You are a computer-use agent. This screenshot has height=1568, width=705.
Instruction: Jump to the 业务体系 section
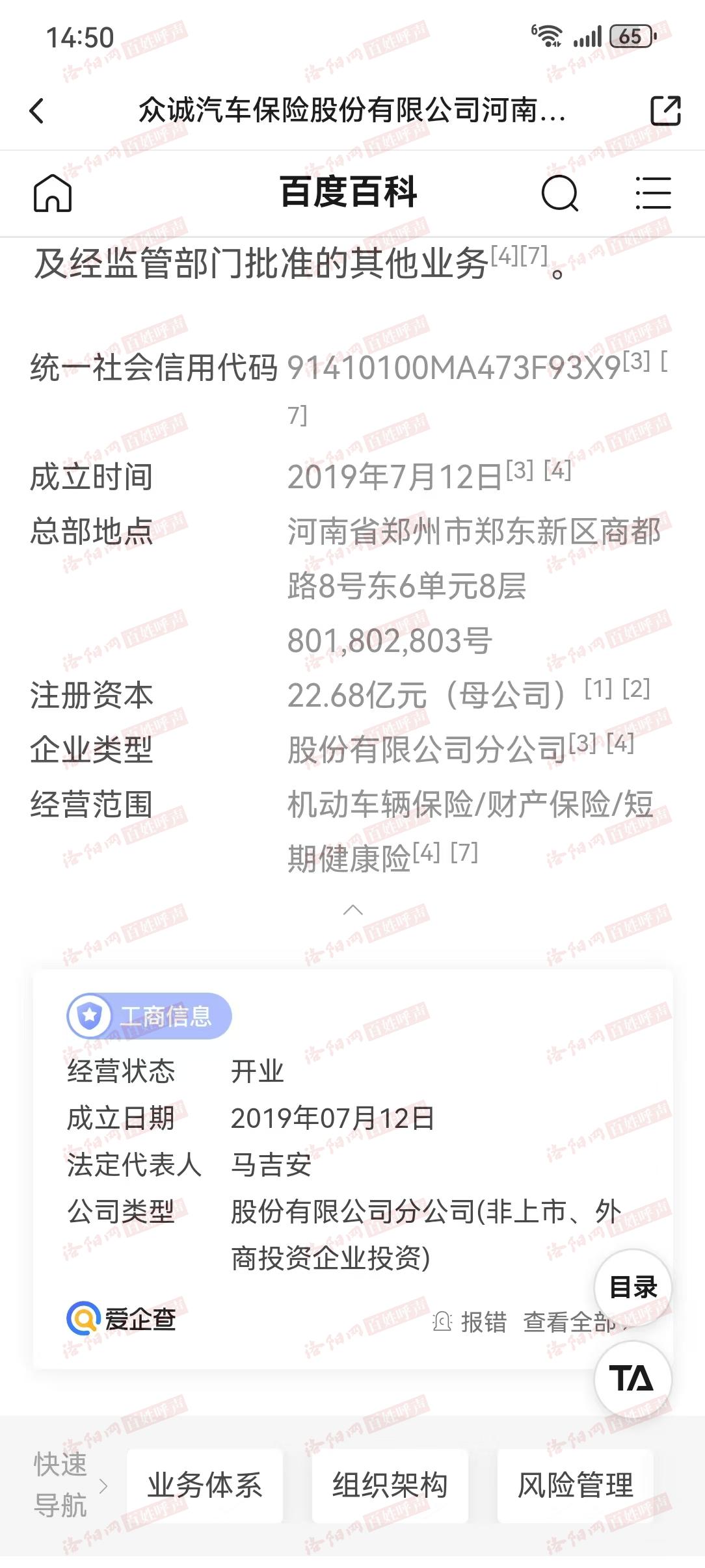point(205,1485)
